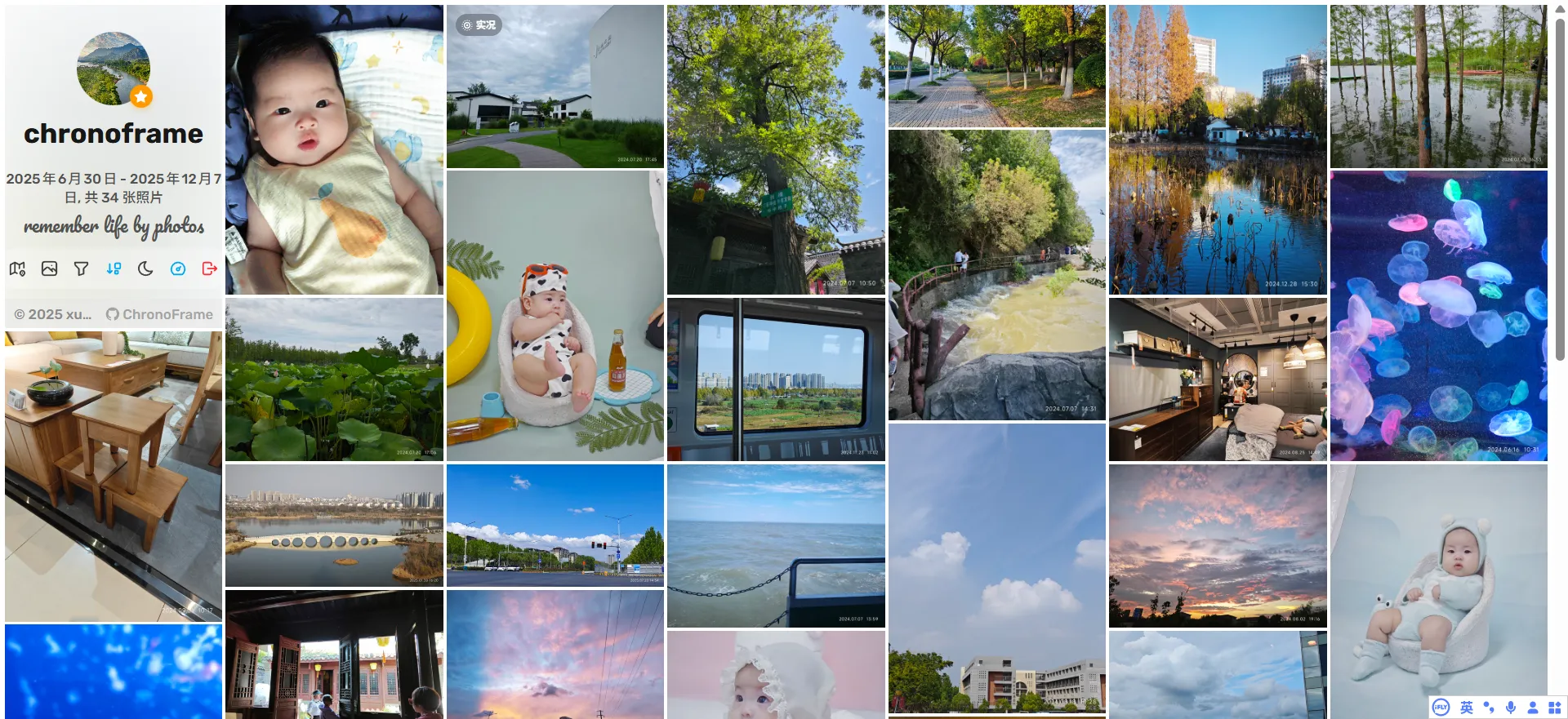
Task: Open the albums picture icon
Action: (49, 269)
